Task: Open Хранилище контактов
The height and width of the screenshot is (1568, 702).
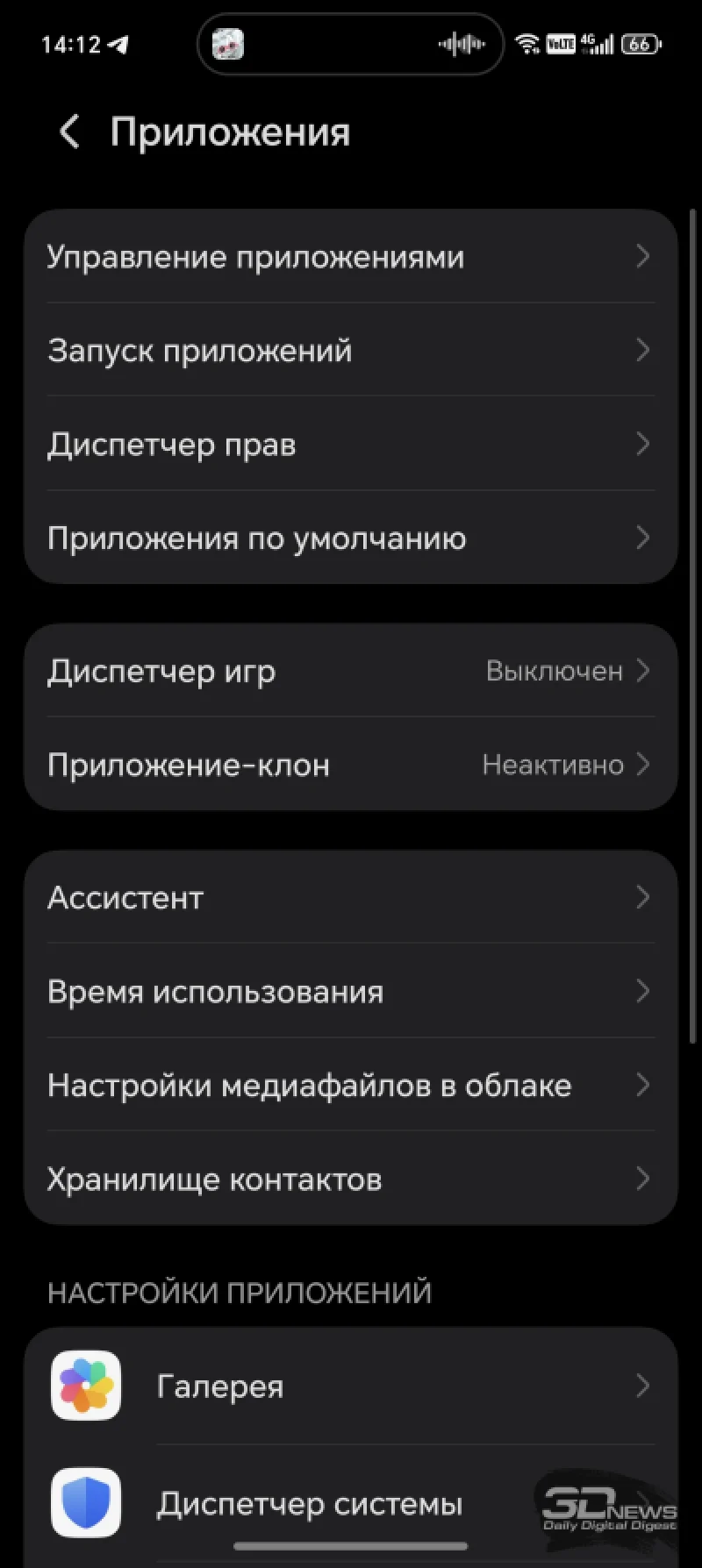Action: tap(351, 1180)
